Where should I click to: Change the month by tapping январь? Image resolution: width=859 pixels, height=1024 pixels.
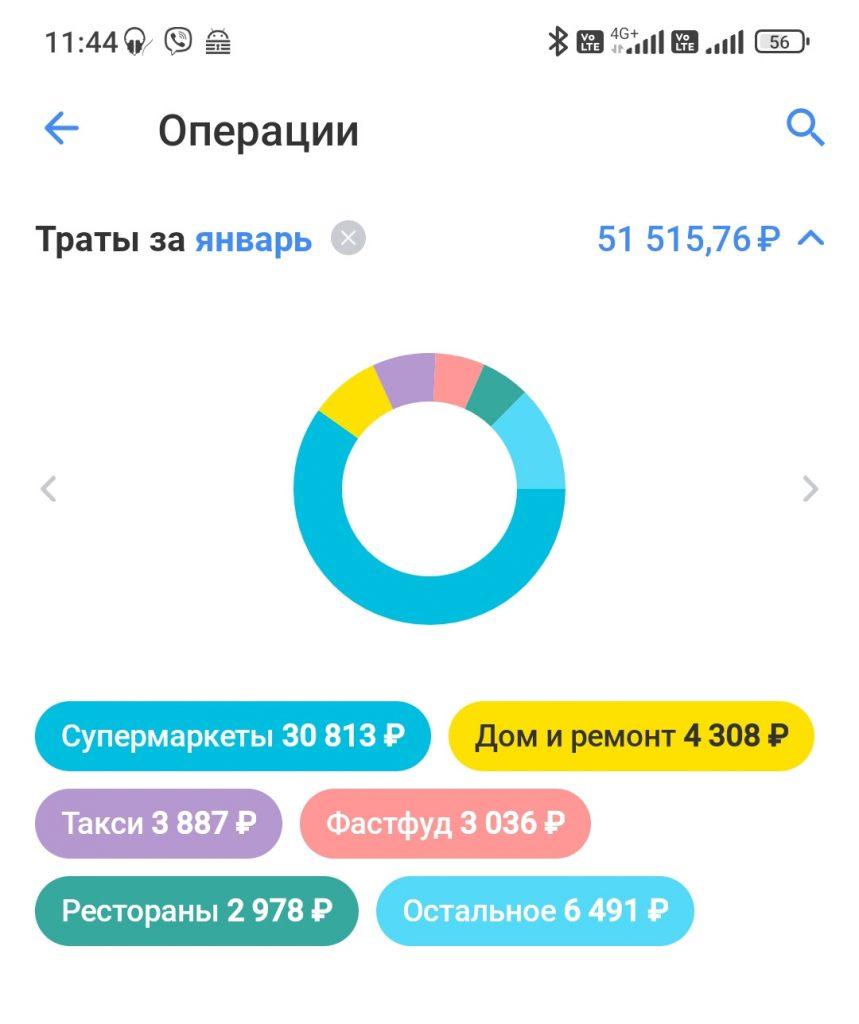point(253,239)
